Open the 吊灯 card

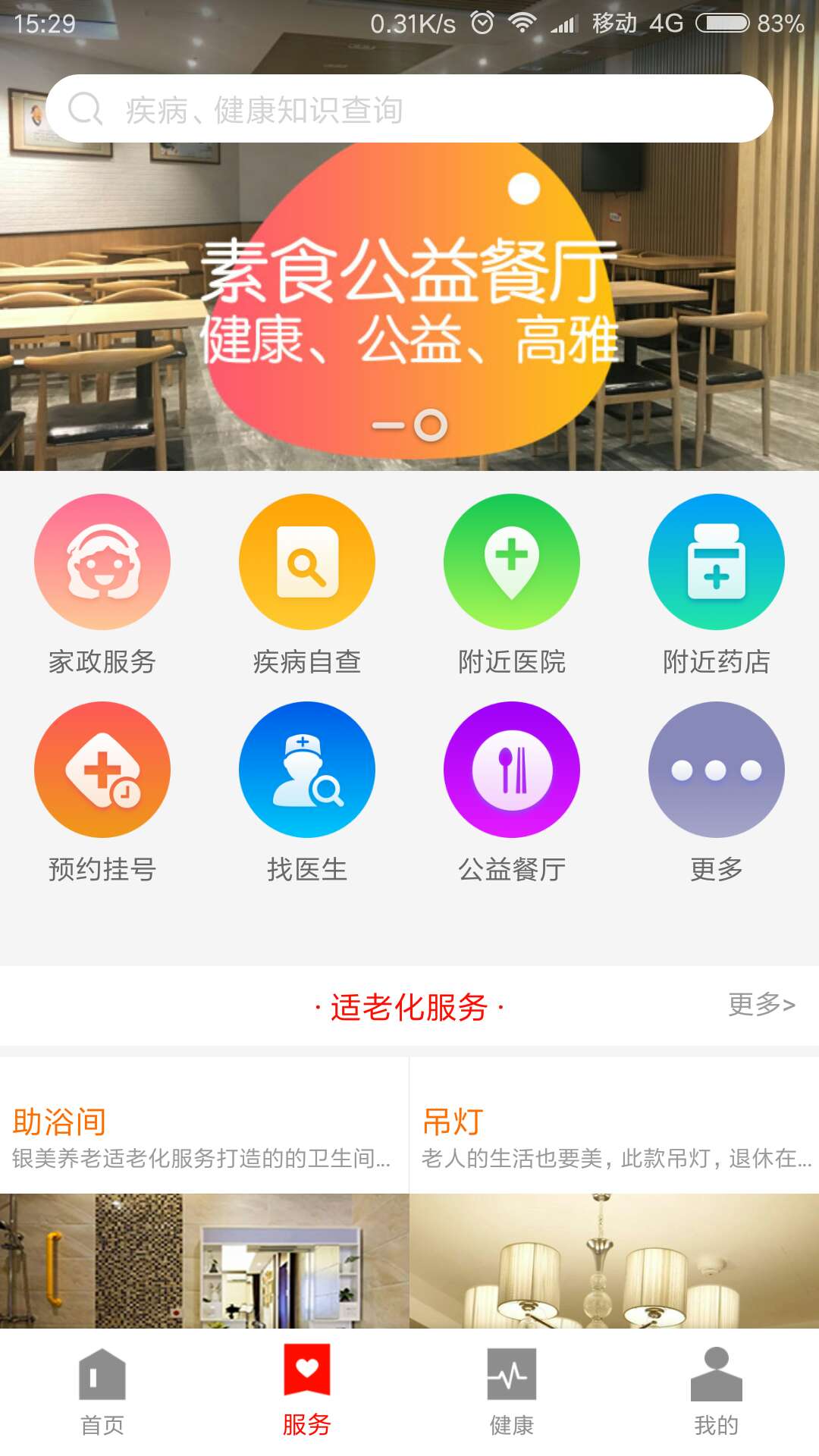pos(614,1191)
